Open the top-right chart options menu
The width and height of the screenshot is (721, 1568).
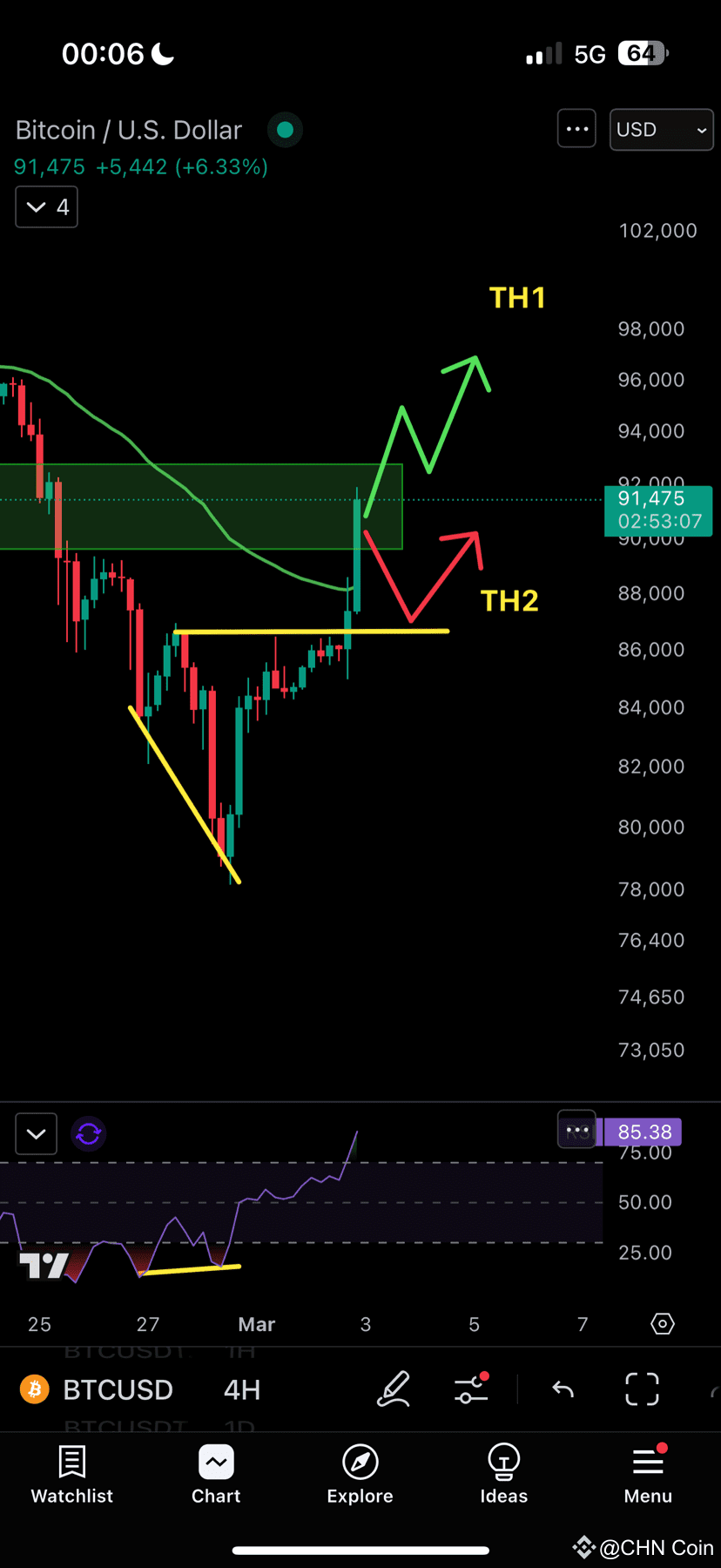(x=576, y=129)
